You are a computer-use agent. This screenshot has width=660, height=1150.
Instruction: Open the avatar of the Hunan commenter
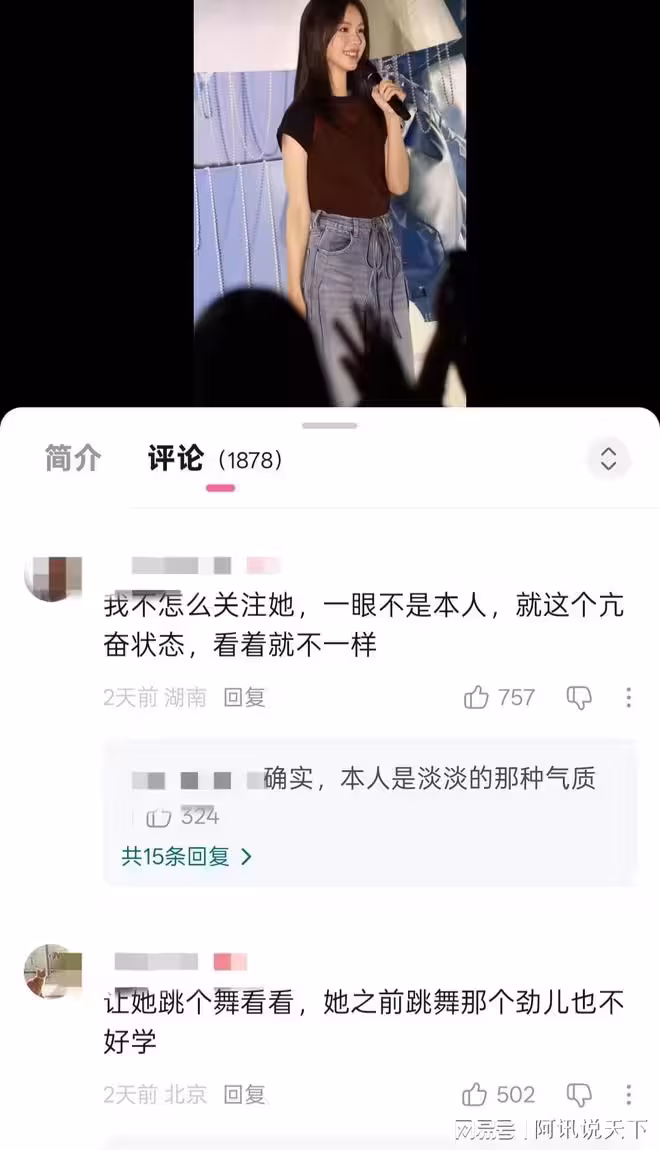53,579
